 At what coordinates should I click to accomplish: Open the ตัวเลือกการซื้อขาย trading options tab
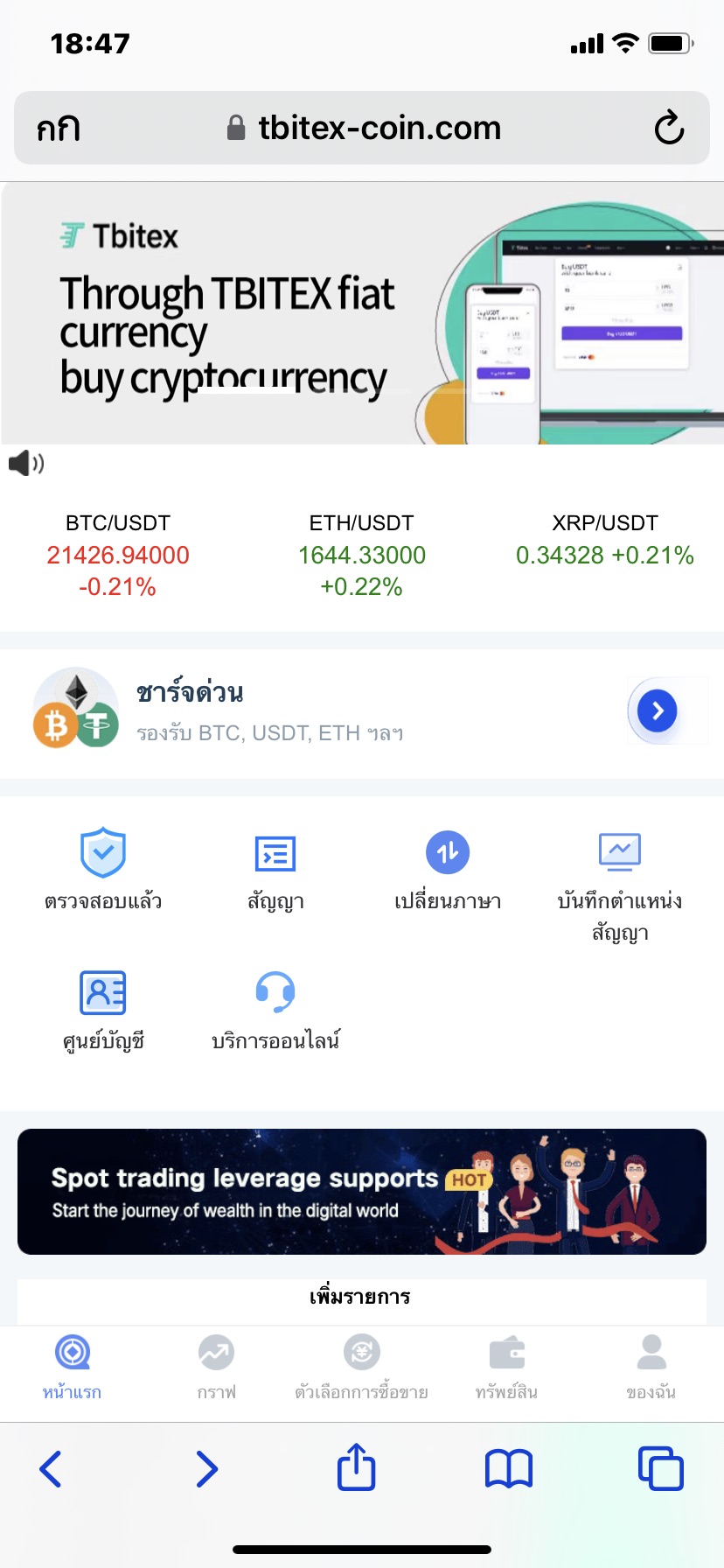[361, 1368]
